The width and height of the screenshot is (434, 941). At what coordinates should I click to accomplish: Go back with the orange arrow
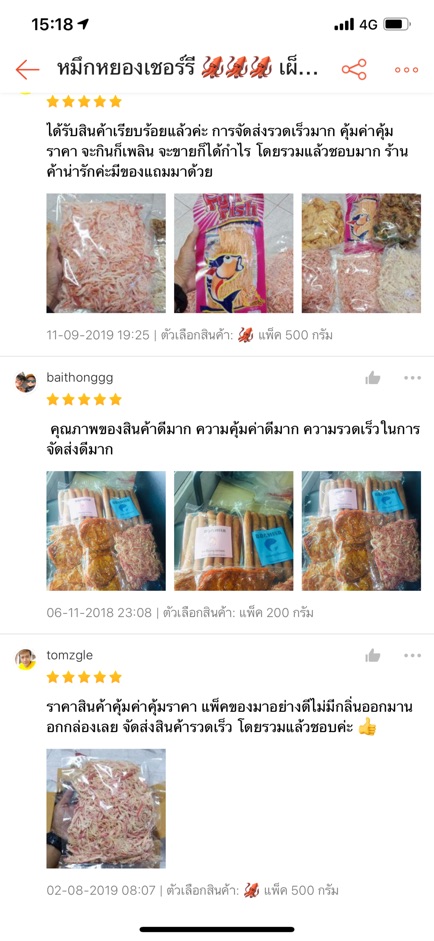pos(27,70)
